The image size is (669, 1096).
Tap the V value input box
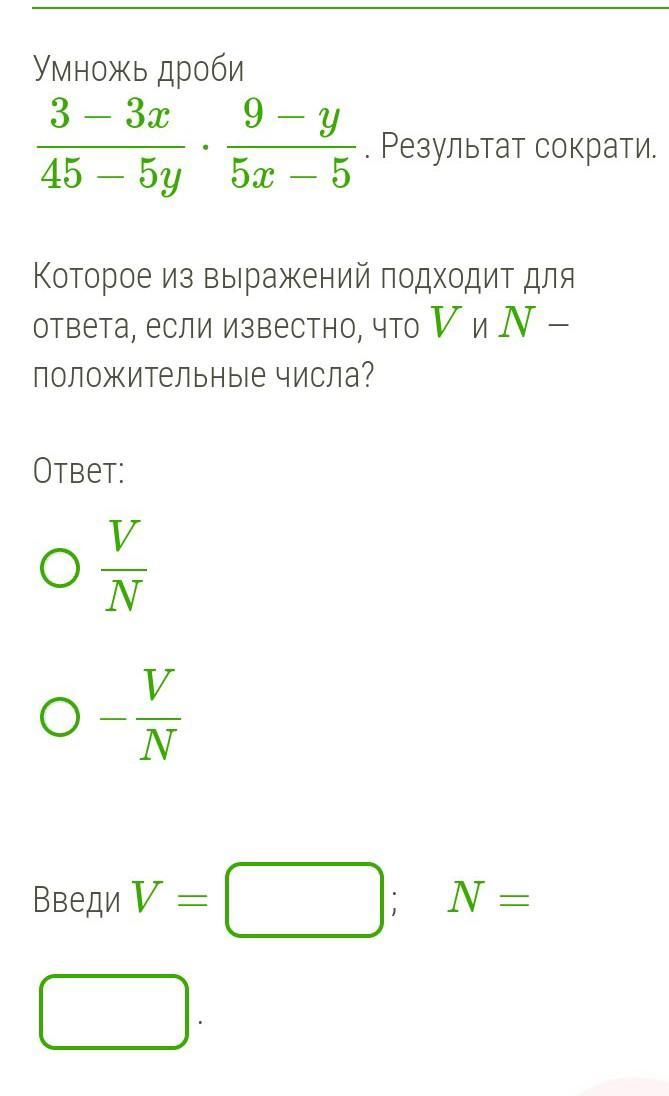(304, 900)
